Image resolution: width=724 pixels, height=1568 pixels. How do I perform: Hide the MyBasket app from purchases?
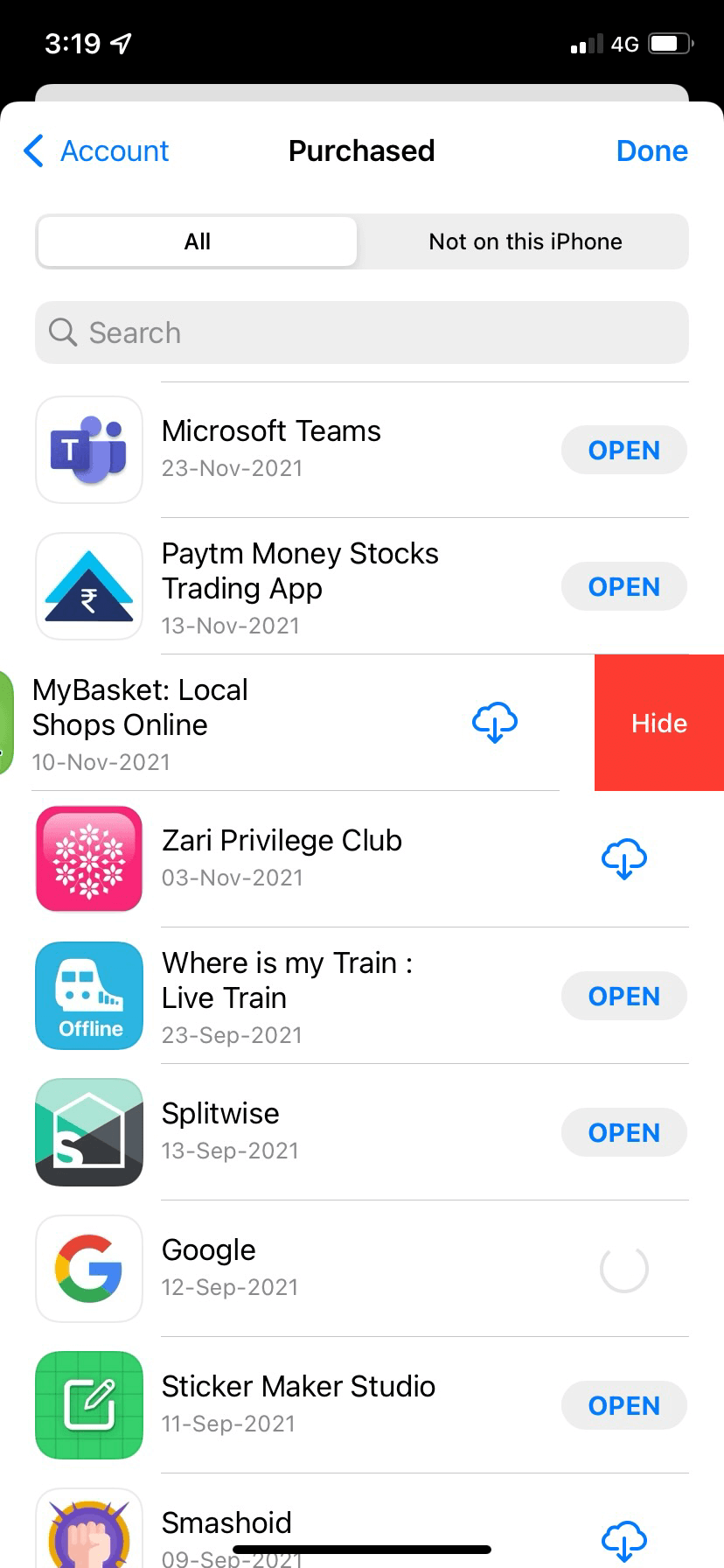(x=659, y=722)
